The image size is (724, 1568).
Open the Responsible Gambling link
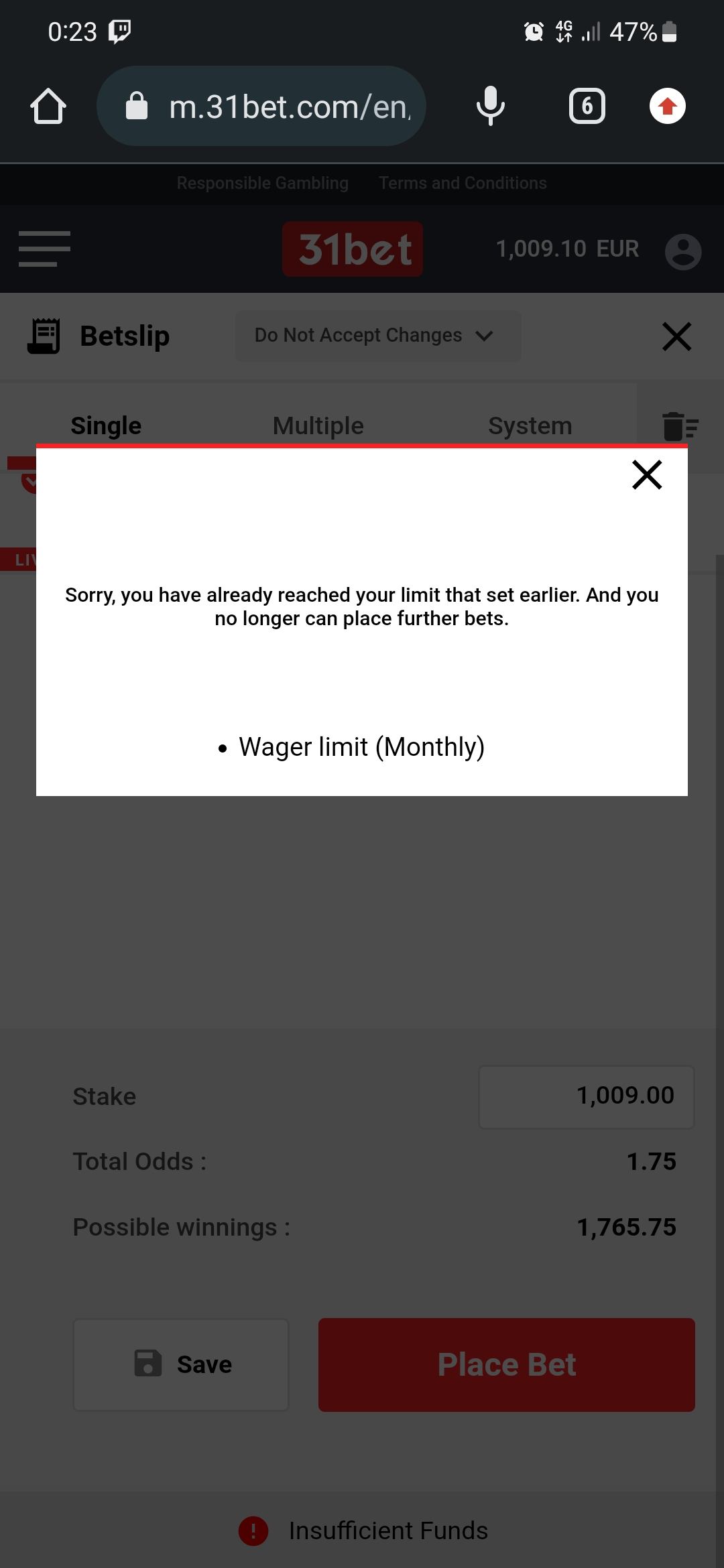262,183
